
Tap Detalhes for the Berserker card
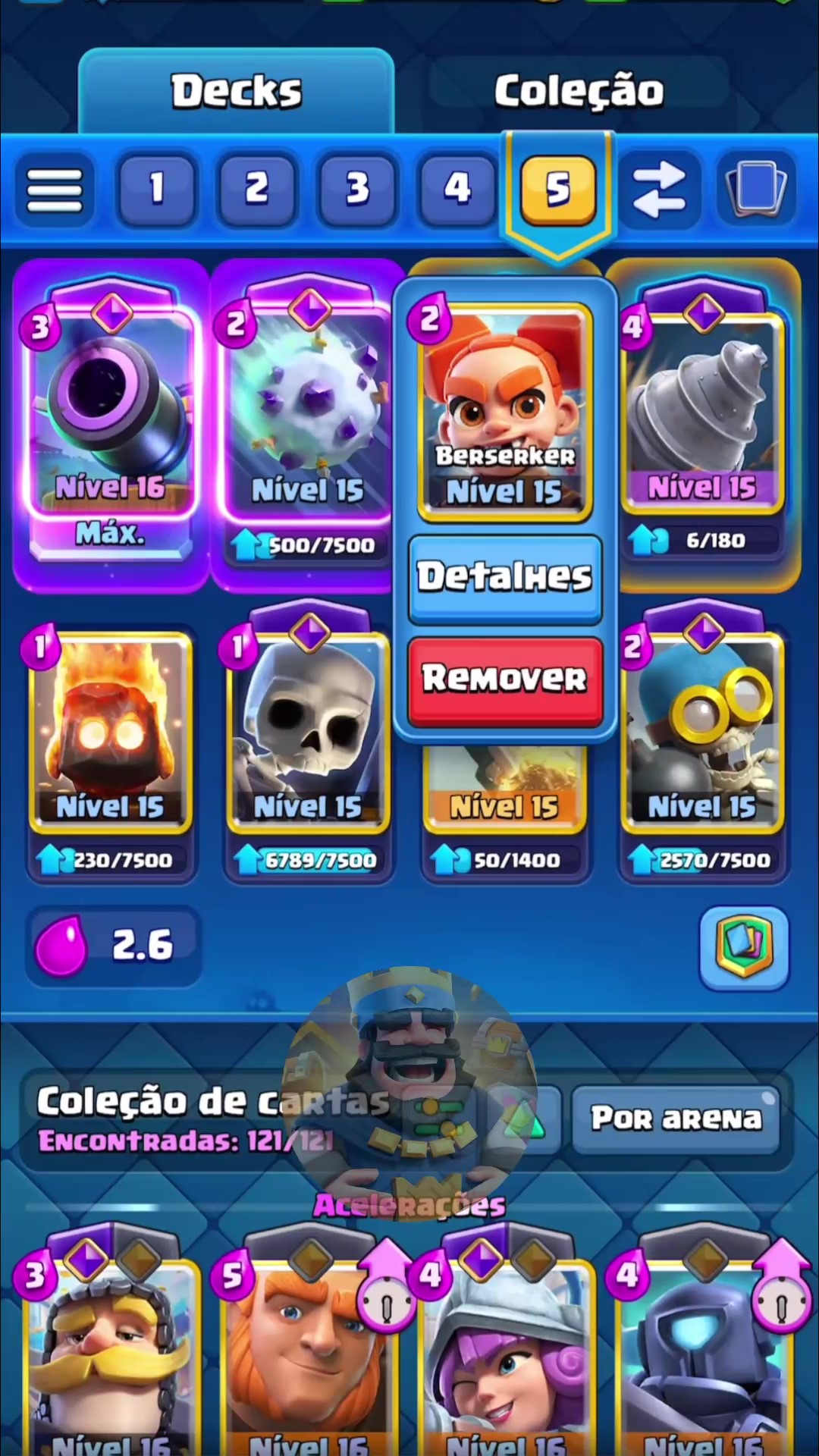point(505,578)
